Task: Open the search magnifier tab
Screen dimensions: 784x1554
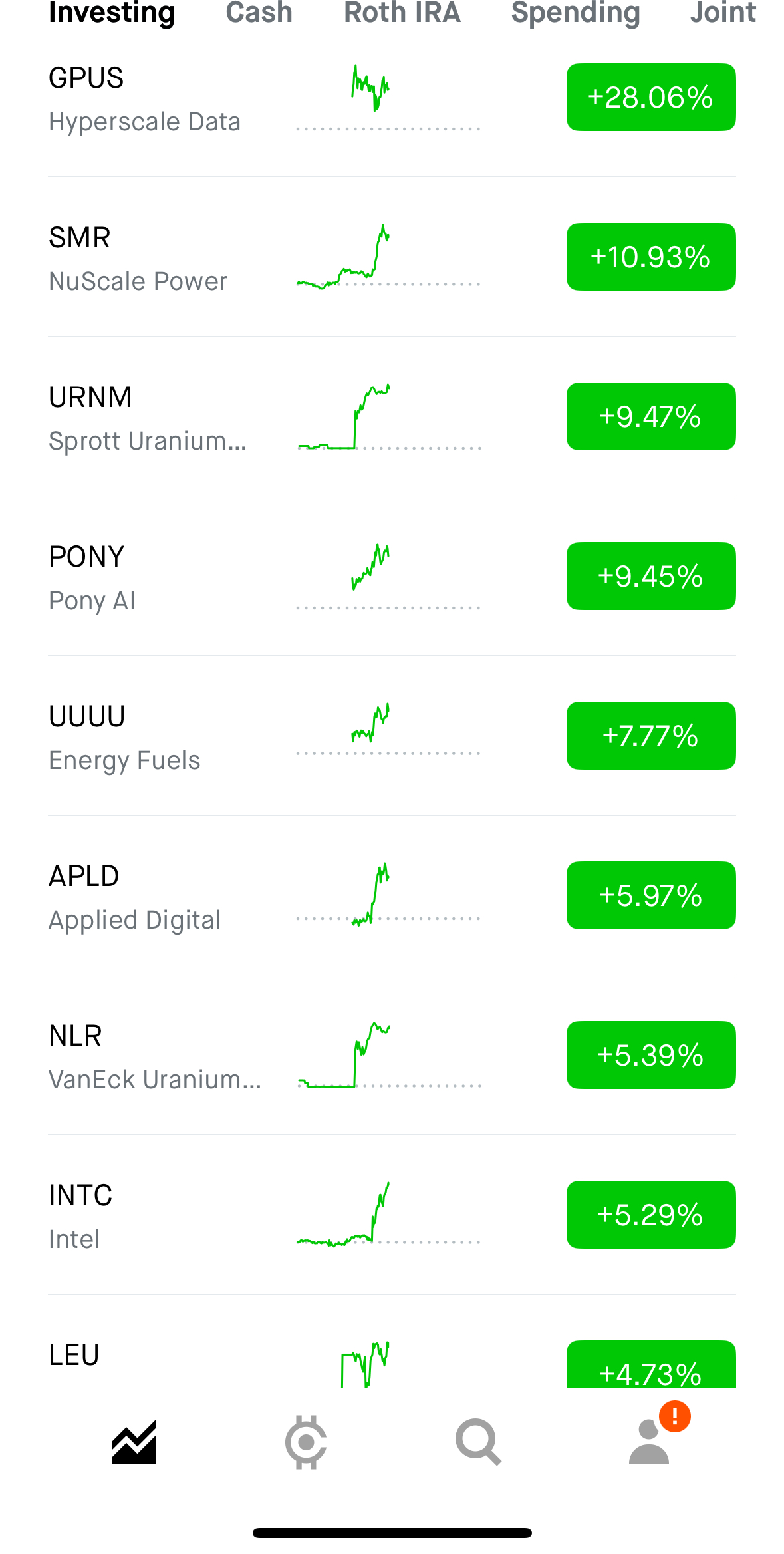Action: [478, 1442]
